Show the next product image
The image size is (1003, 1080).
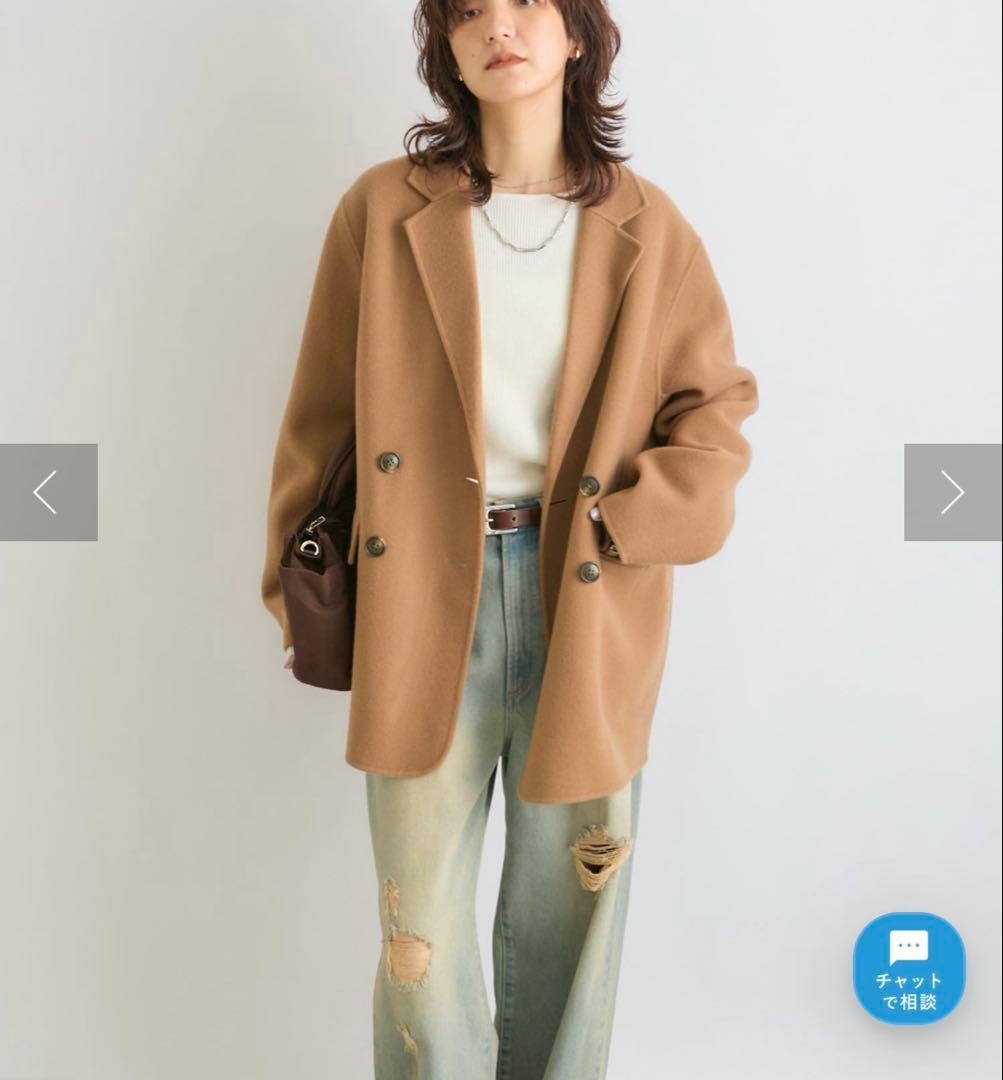pos(952,492)
